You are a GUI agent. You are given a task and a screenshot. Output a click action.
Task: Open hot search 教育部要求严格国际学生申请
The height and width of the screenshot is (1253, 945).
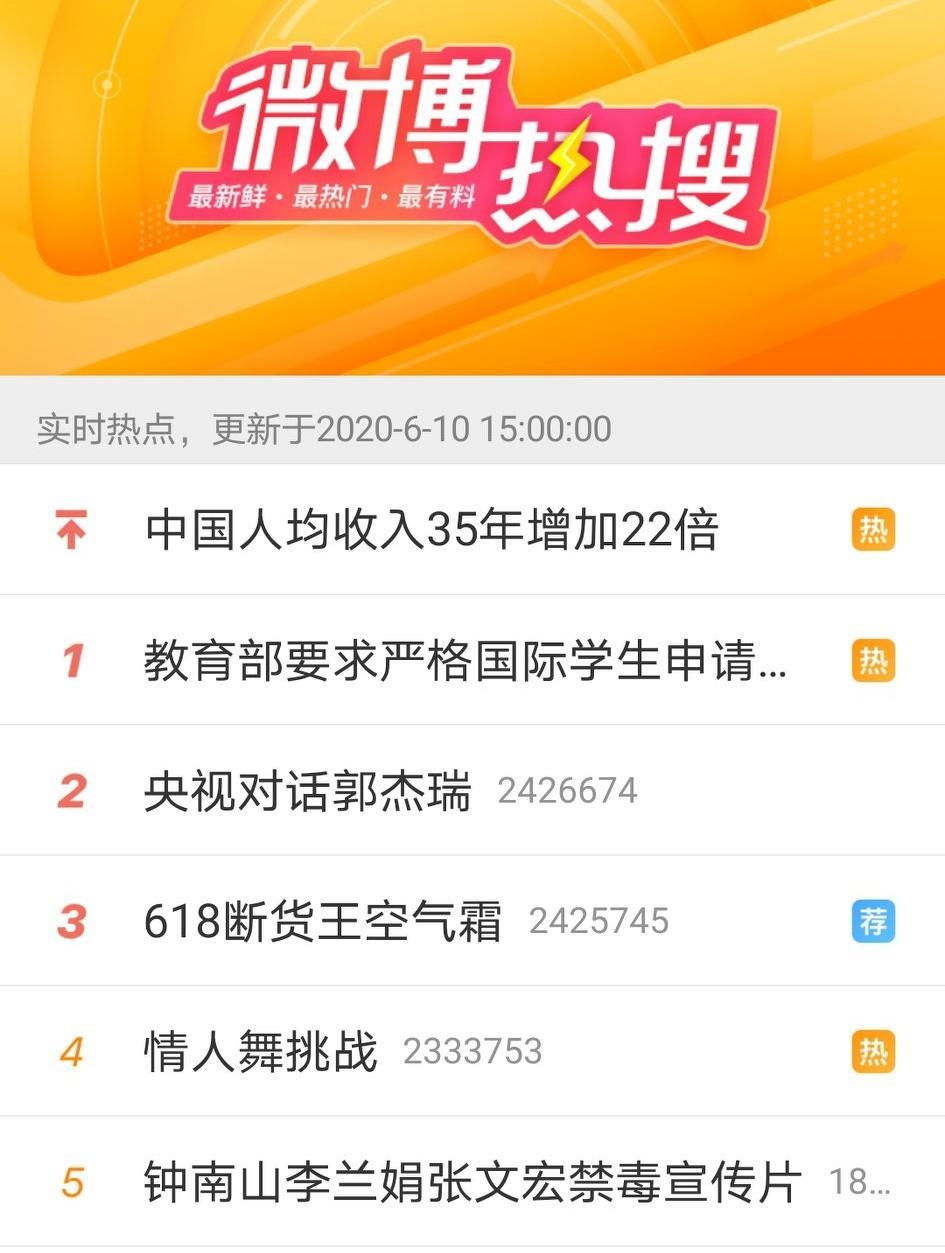coord(465,661)
